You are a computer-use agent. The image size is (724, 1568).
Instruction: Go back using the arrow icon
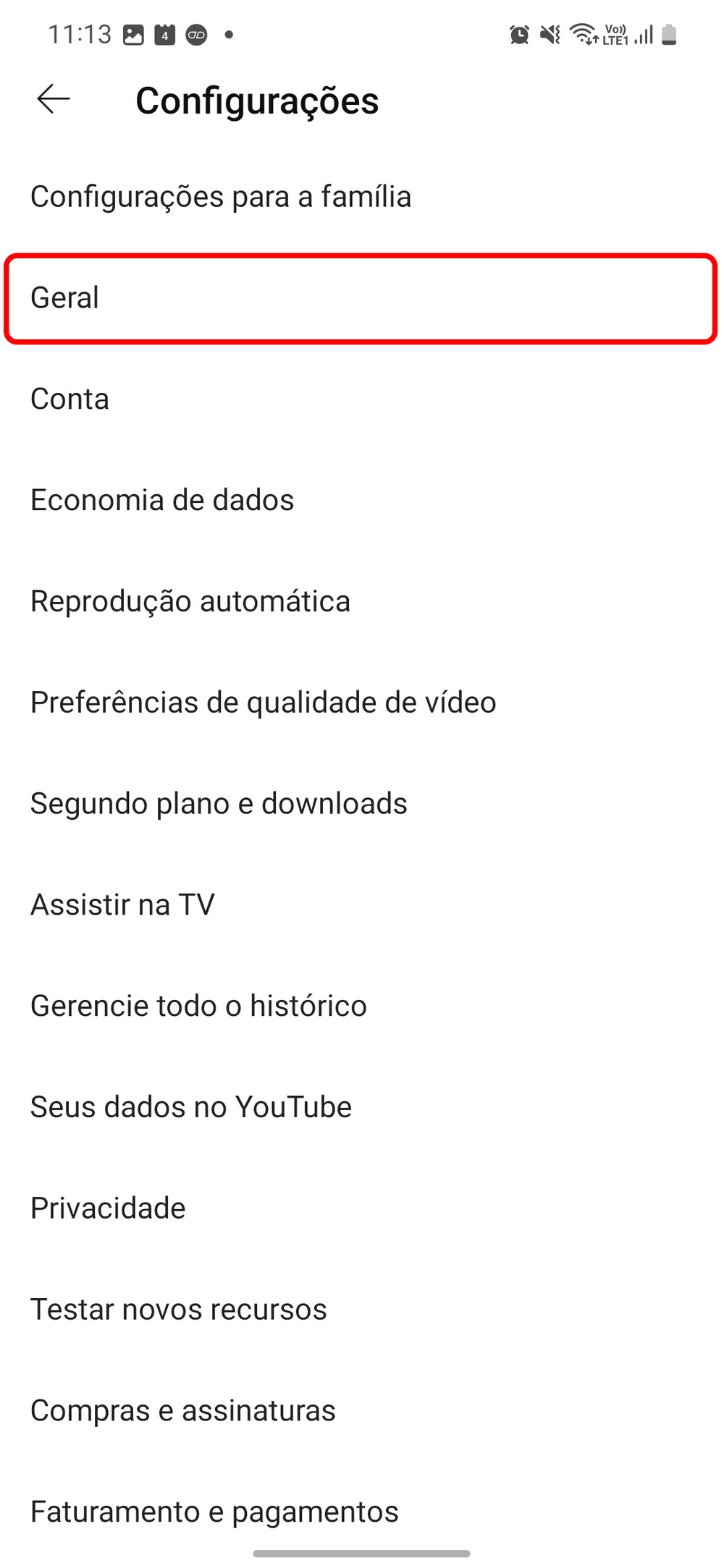[54, 99]
